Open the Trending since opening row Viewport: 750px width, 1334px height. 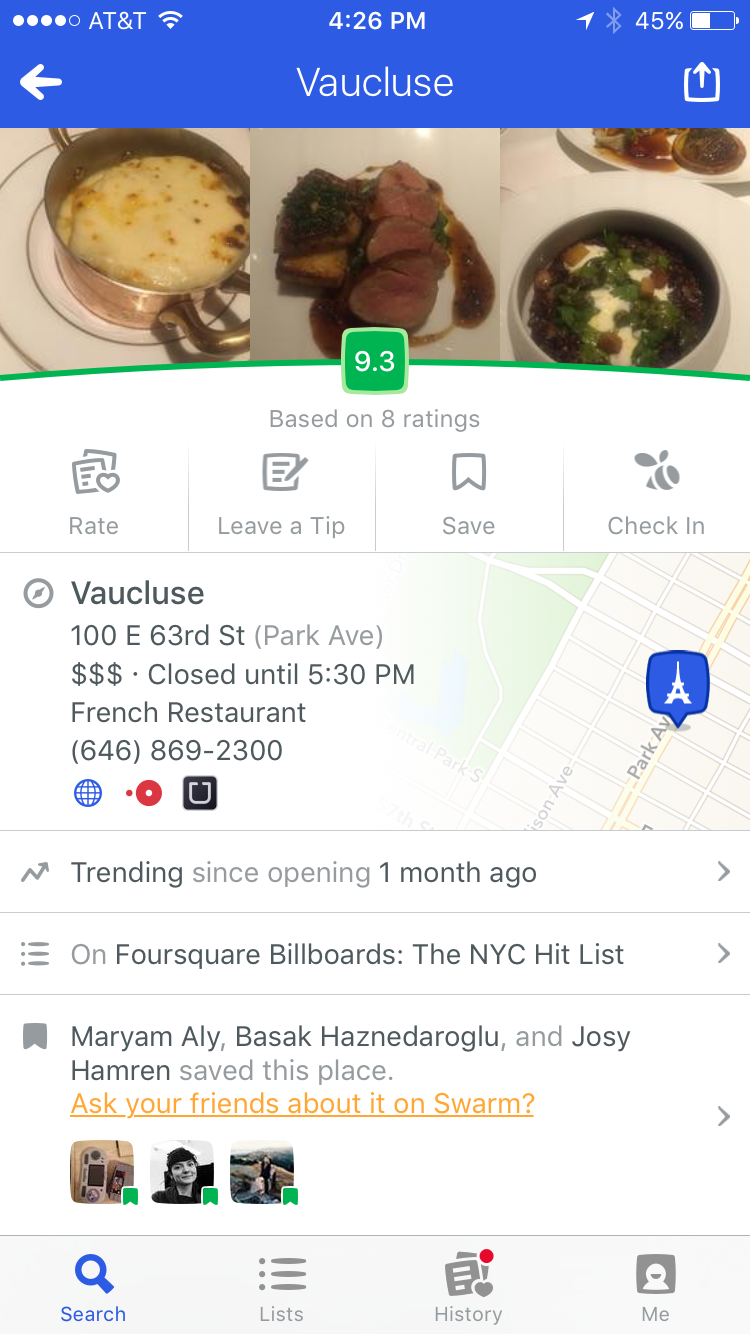coord(375,872)
